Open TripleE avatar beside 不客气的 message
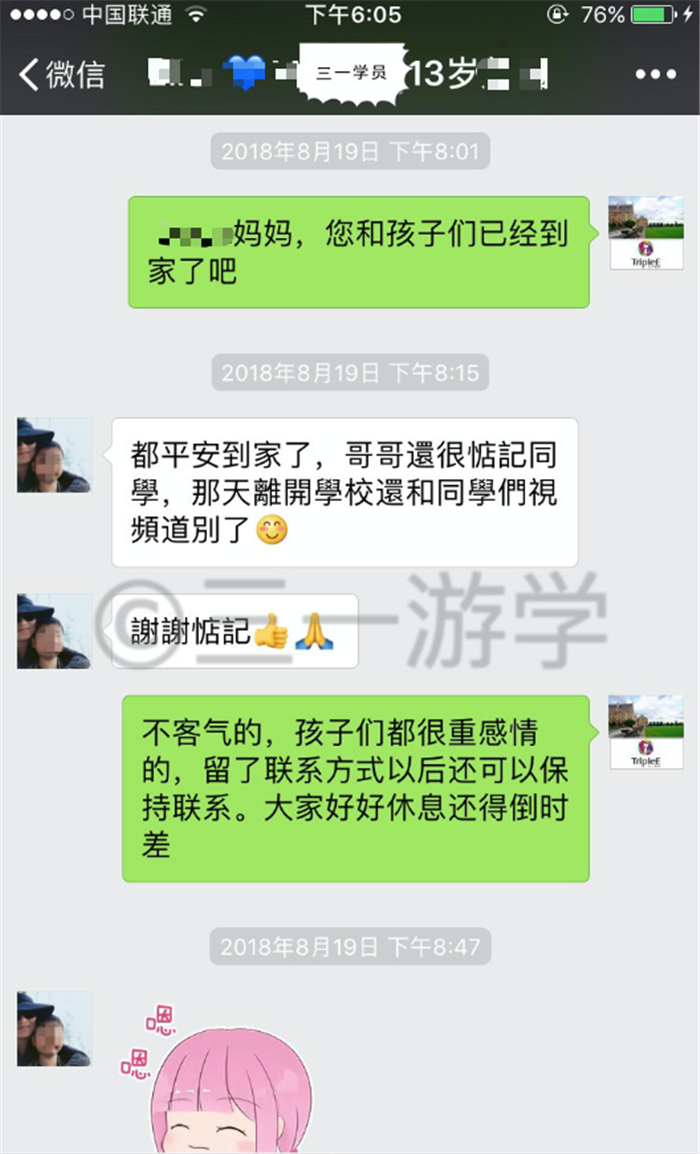The width and height of the screenshot is (700, 1154). coord(646,732)
